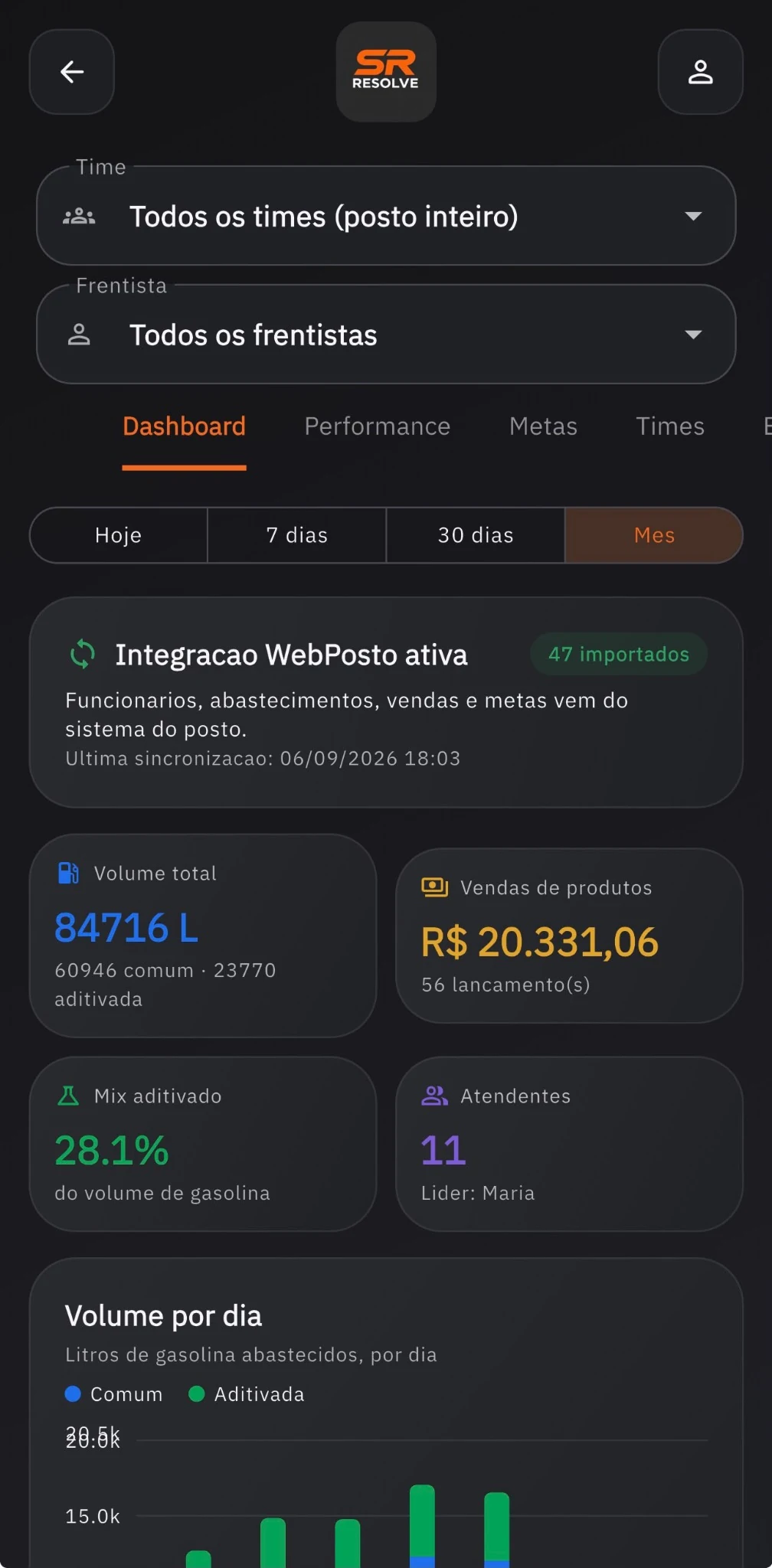Select the Dashboard tab

184,426
